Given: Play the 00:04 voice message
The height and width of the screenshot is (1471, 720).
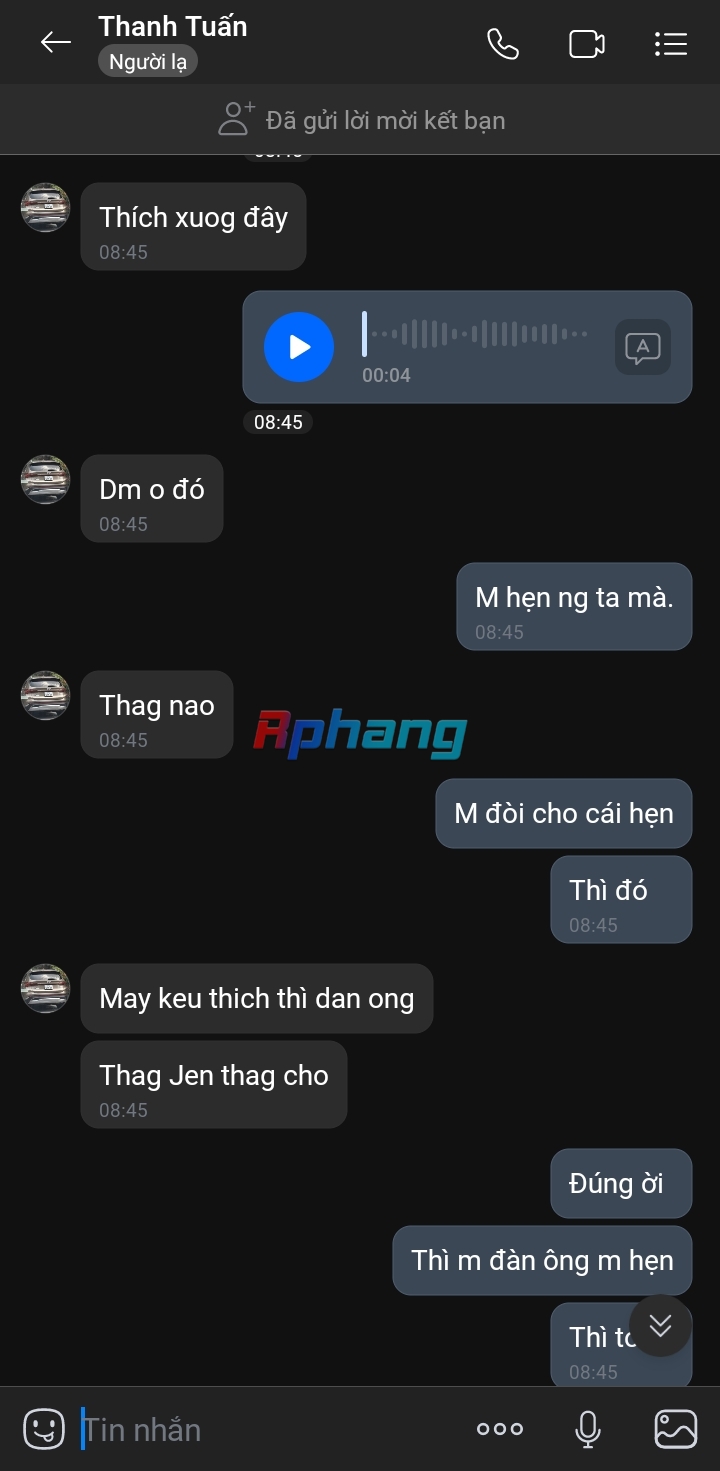Looking at the screenshot, I should (x=298, y=347).
